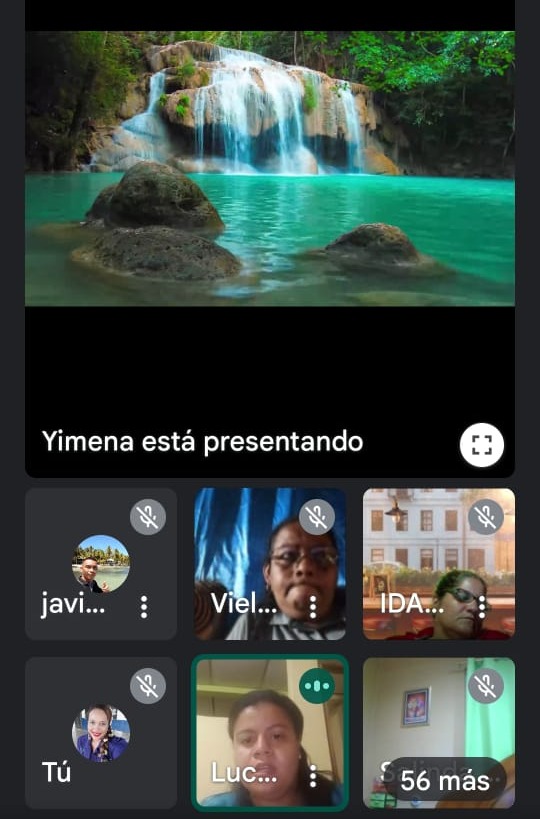Open three-dot menu on IDA's tile

click(x=482, y=607)
